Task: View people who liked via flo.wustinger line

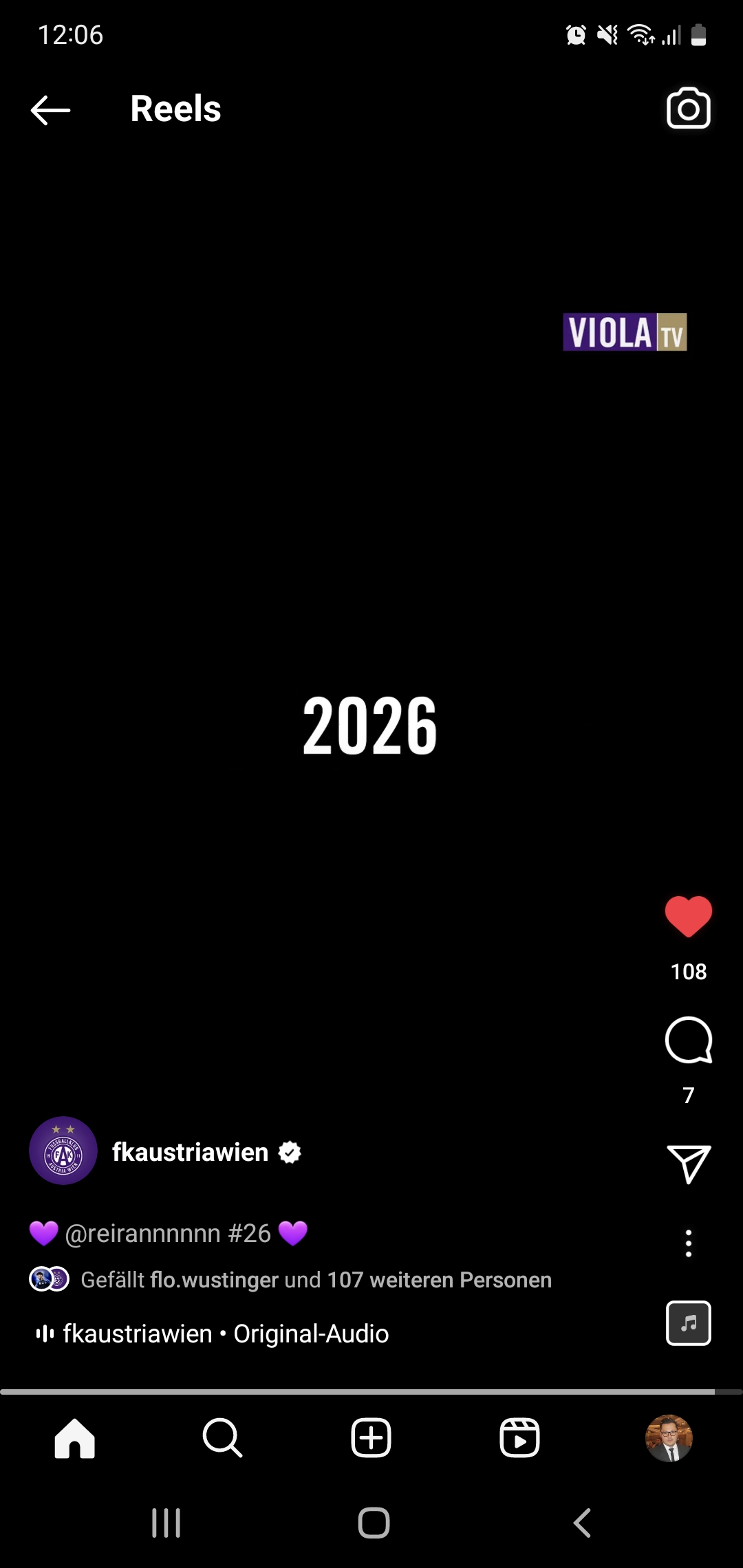Action: (x=316, y=1280)
